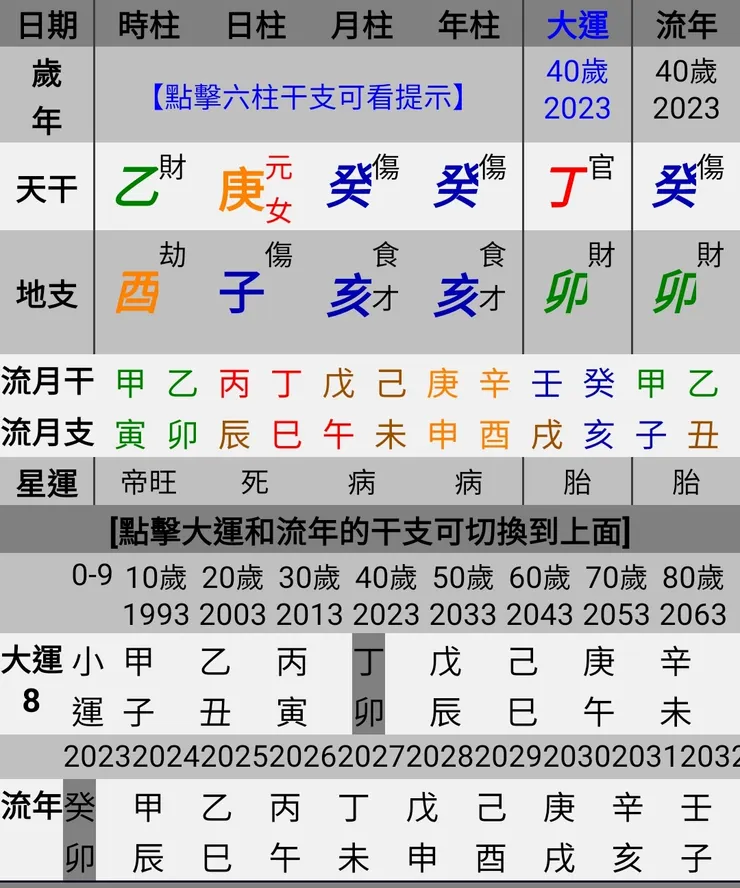Image resolution: width=740 pixels, height=888 pixels.
Task: Switch to the 流年 column header
Action: tap(686, 25)
